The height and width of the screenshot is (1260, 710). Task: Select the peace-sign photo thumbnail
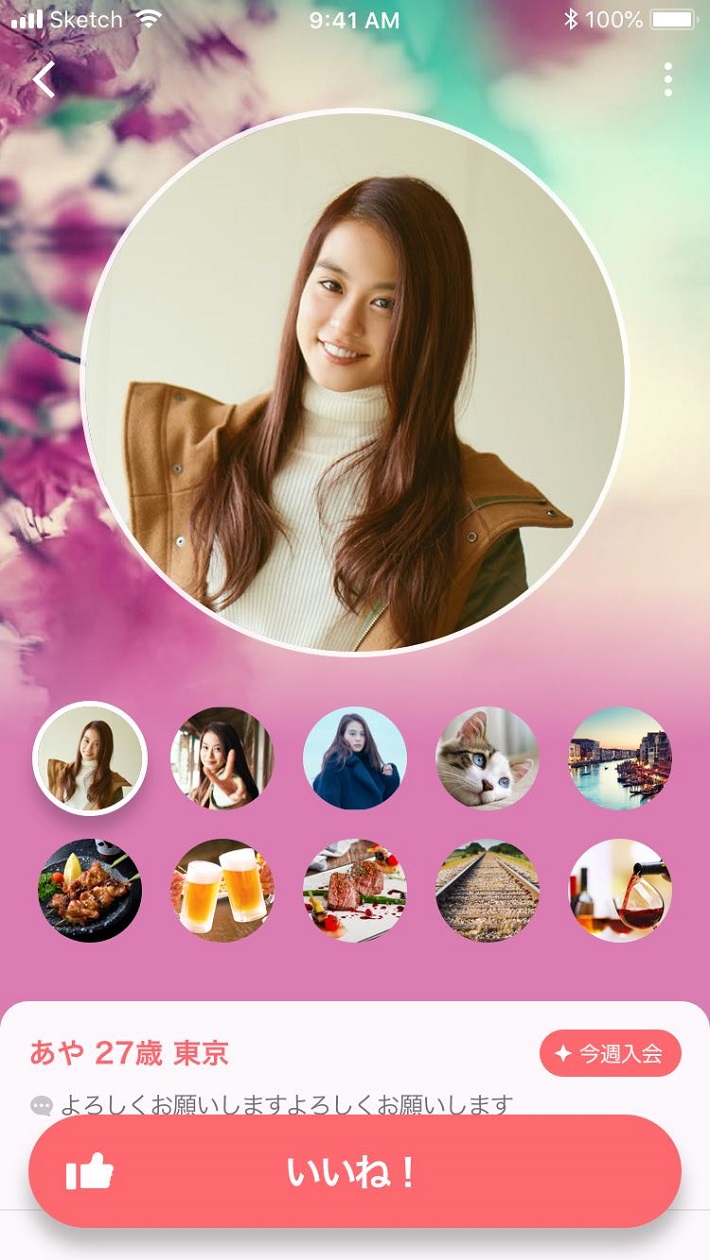point(222,758)
